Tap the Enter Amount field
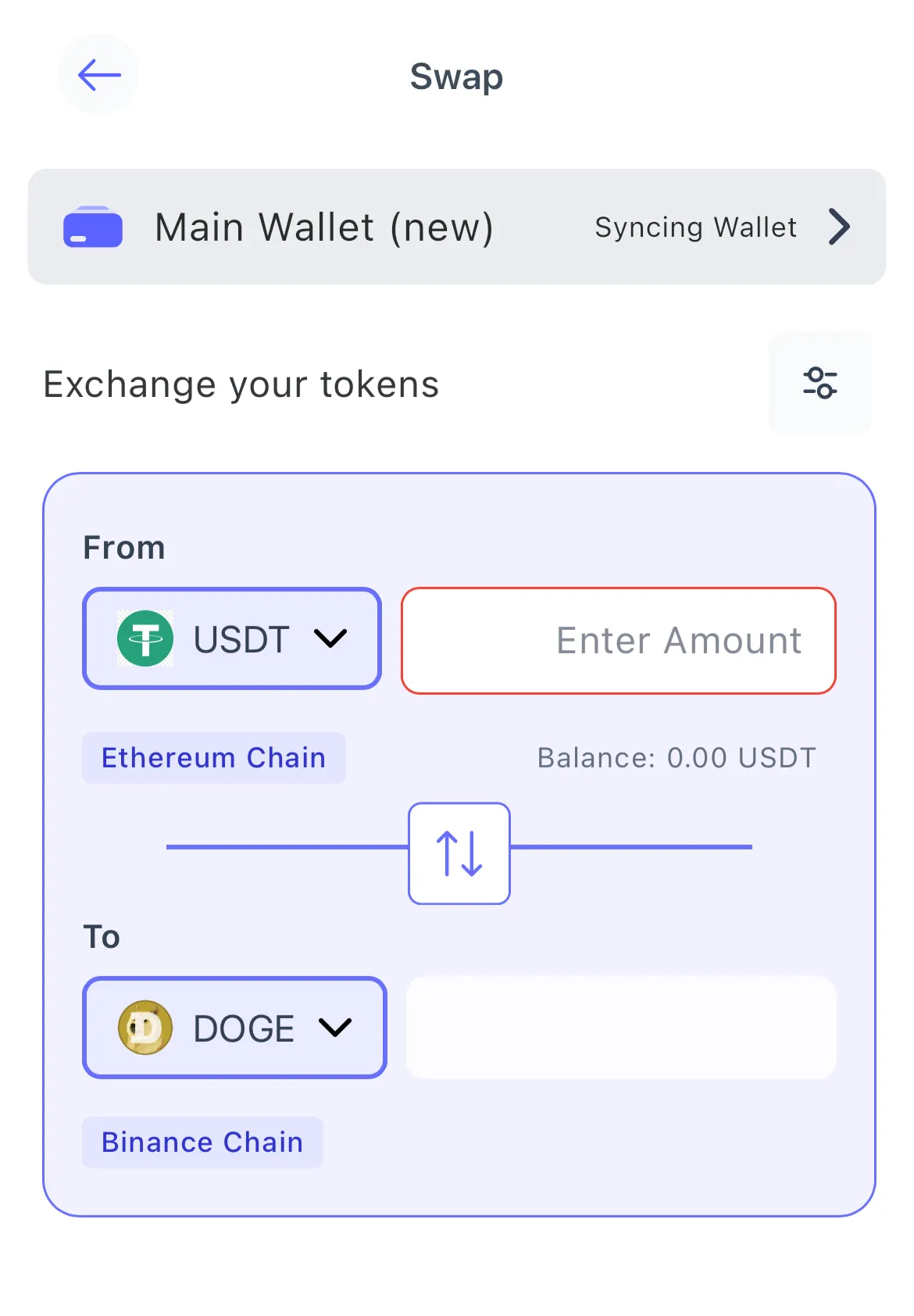 [618, 641]
